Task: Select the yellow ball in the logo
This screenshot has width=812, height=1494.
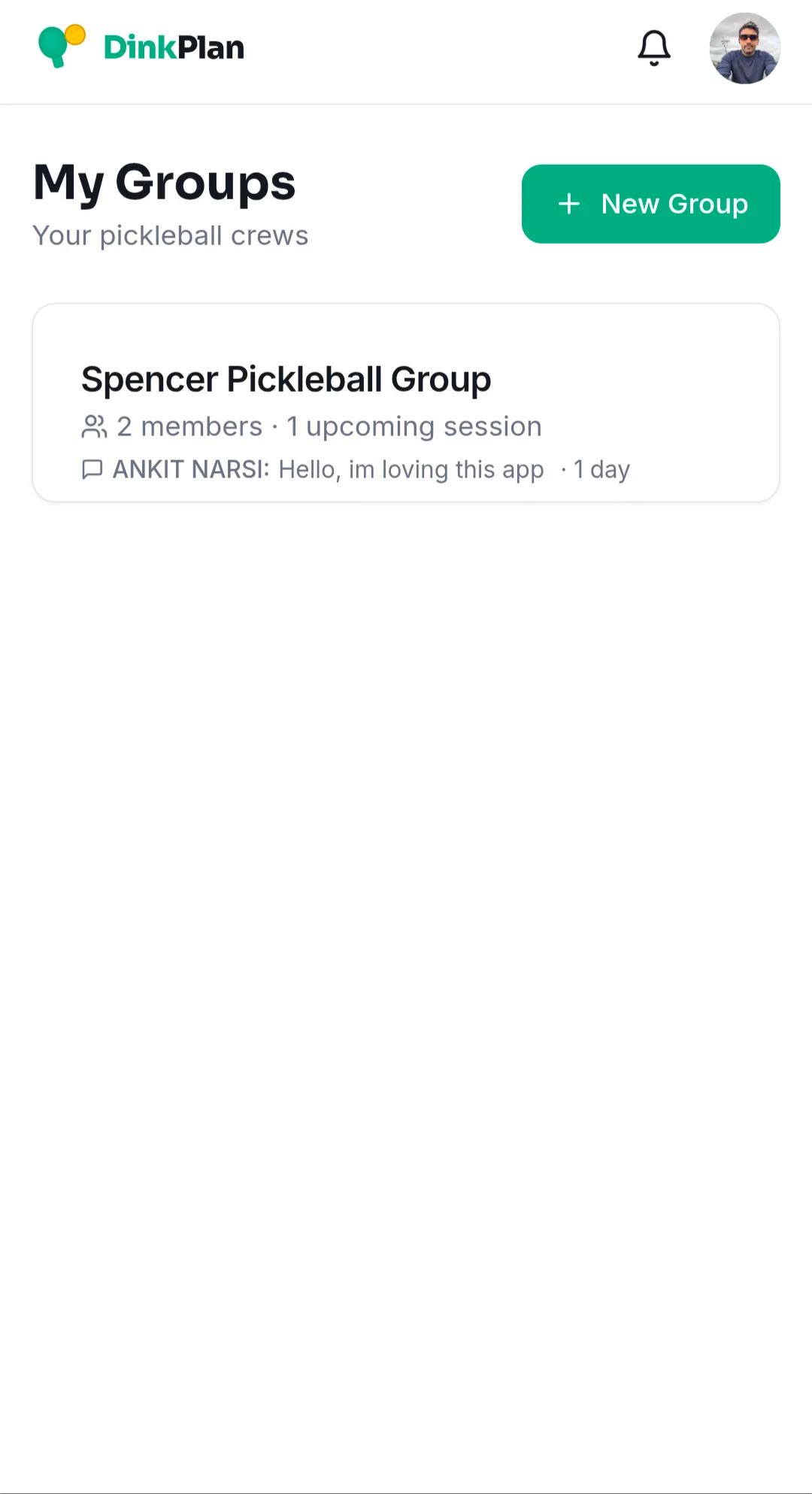Action: (74, 33)
